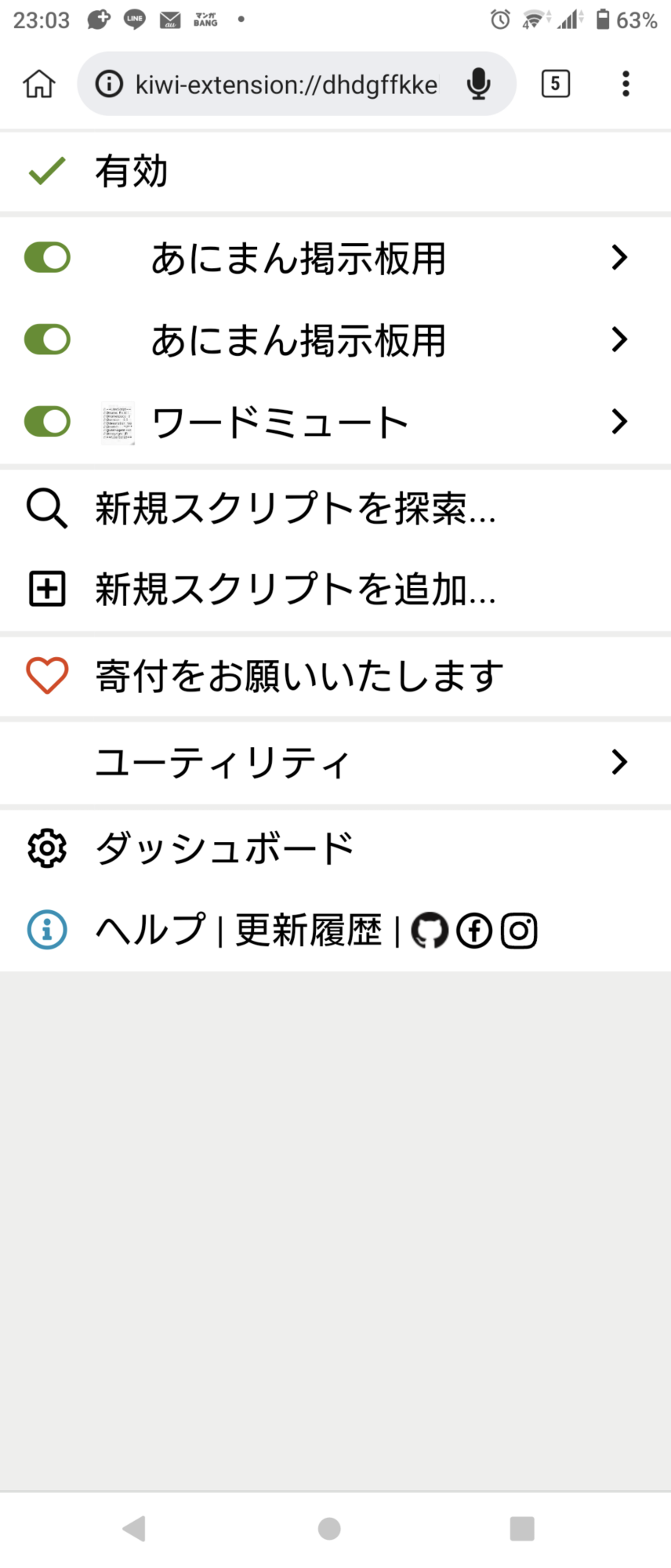671x1568 pixels.
Task: Tap the kiwi-extension address bar
Action: point(286,84)
